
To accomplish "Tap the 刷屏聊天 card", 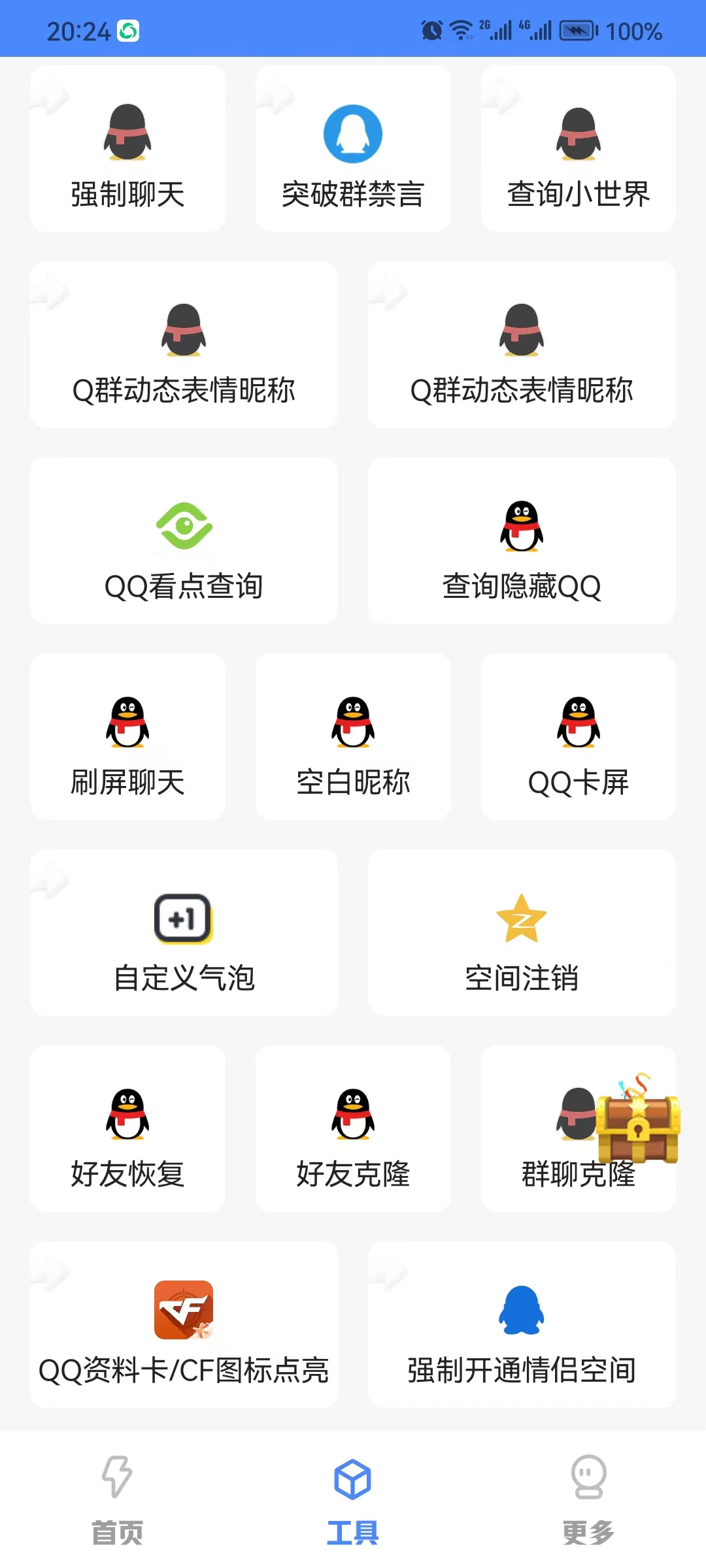I will click(x=127, y=737).
